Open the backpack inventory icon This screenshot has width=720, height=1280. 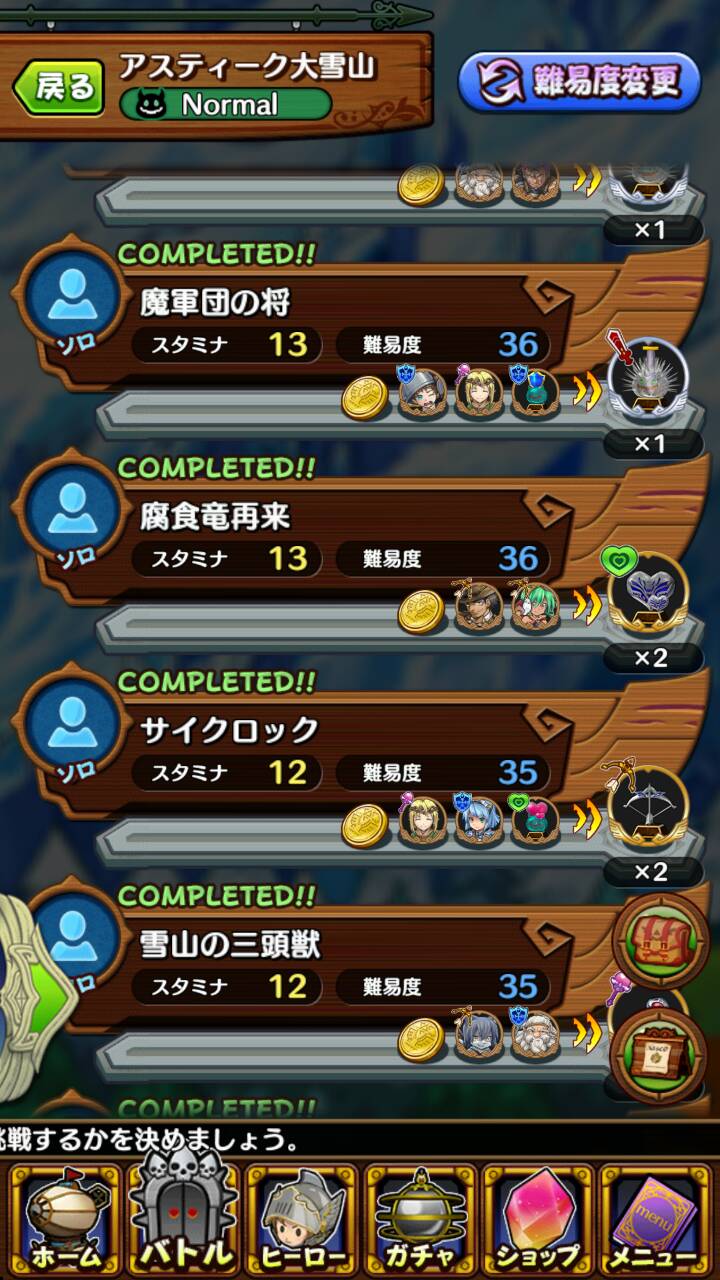660,940
